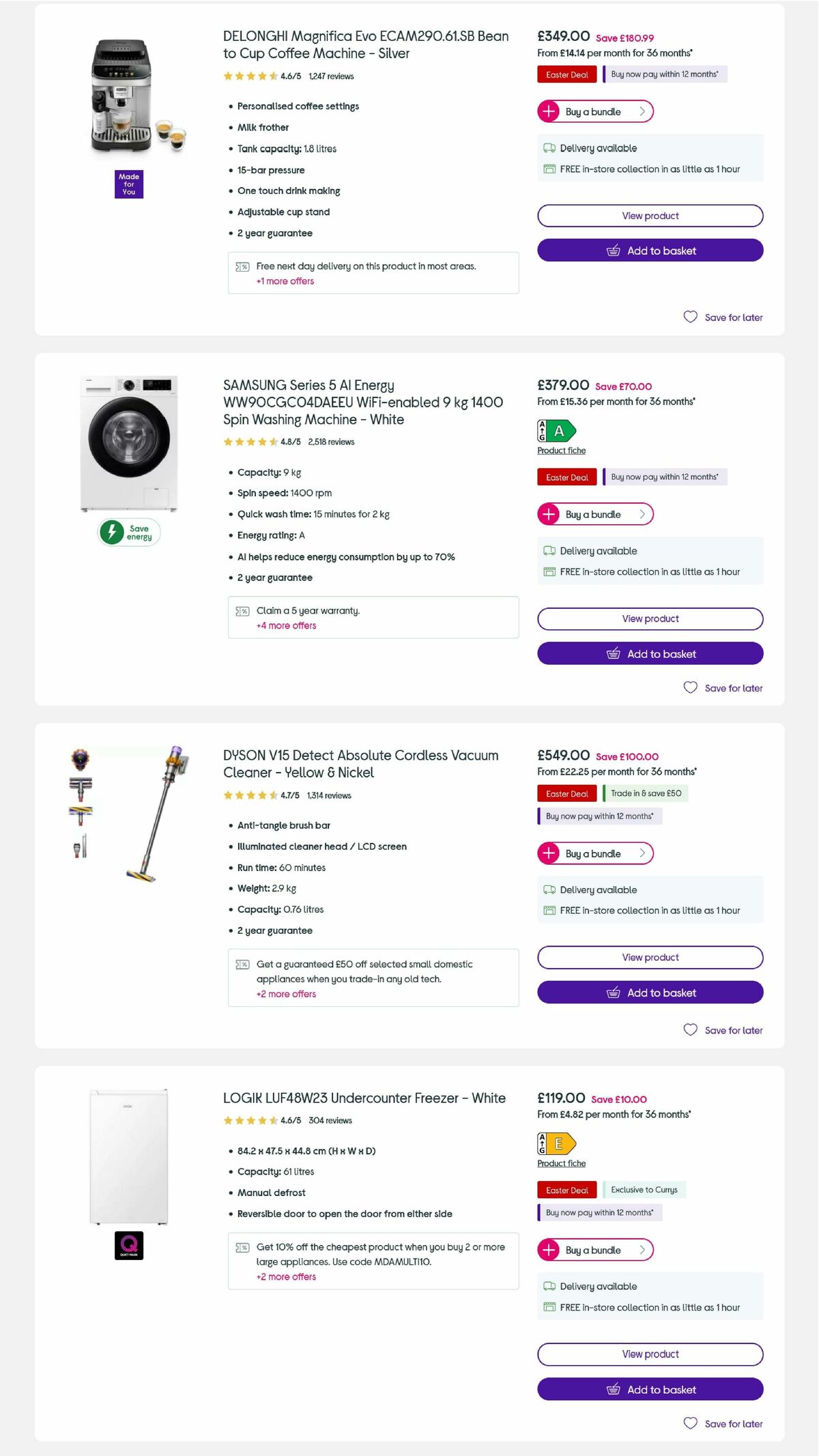Click the basket icon on Samsung's Add to basket
Image resolution: width=819 pixels, height=1456 pixels.
(x=615, y=653)
